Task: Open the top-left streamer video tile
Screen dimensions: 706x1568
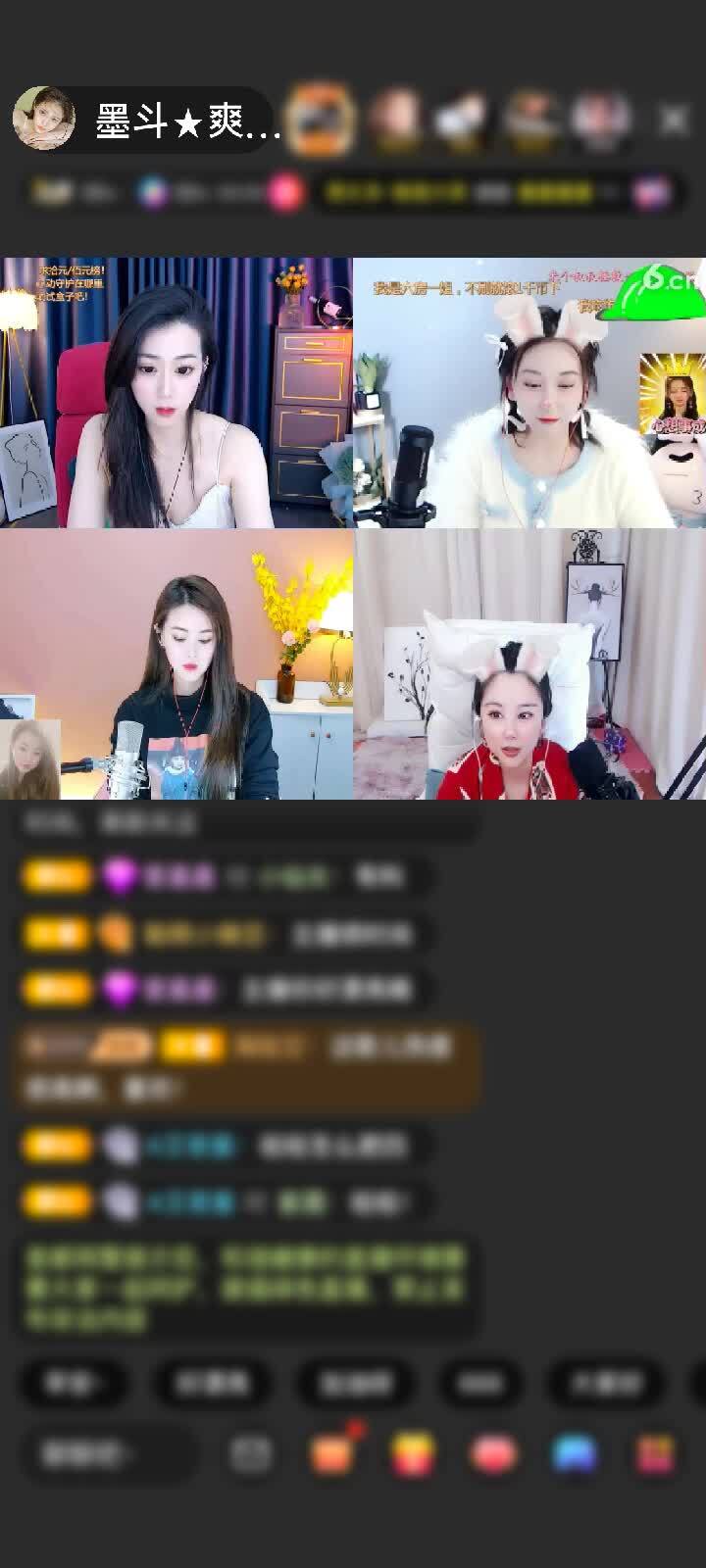Action: pyautogui.click(x=176, y=392)
